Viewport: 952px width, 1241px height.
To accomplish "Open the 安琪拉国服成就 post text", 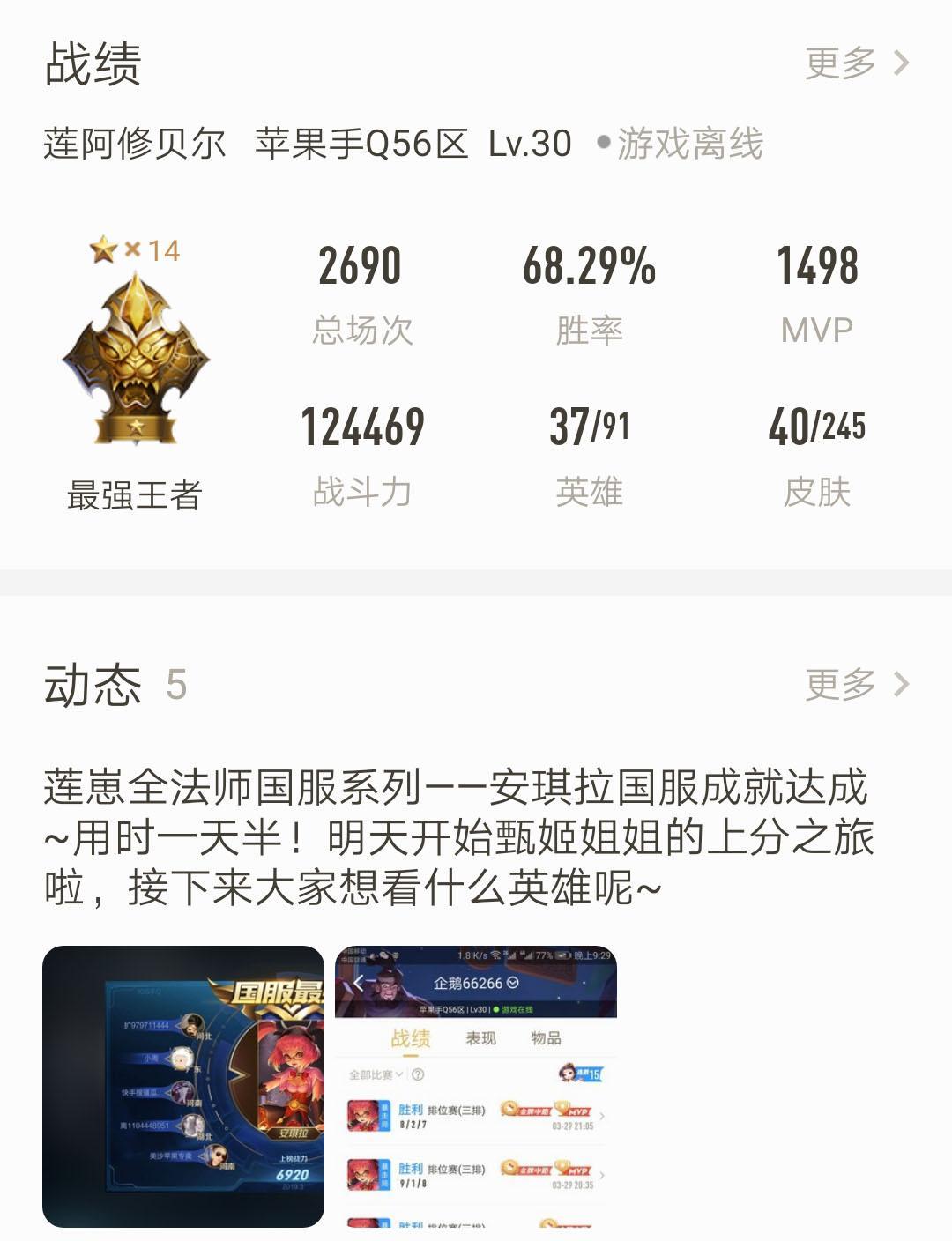I will click(458, 837).
